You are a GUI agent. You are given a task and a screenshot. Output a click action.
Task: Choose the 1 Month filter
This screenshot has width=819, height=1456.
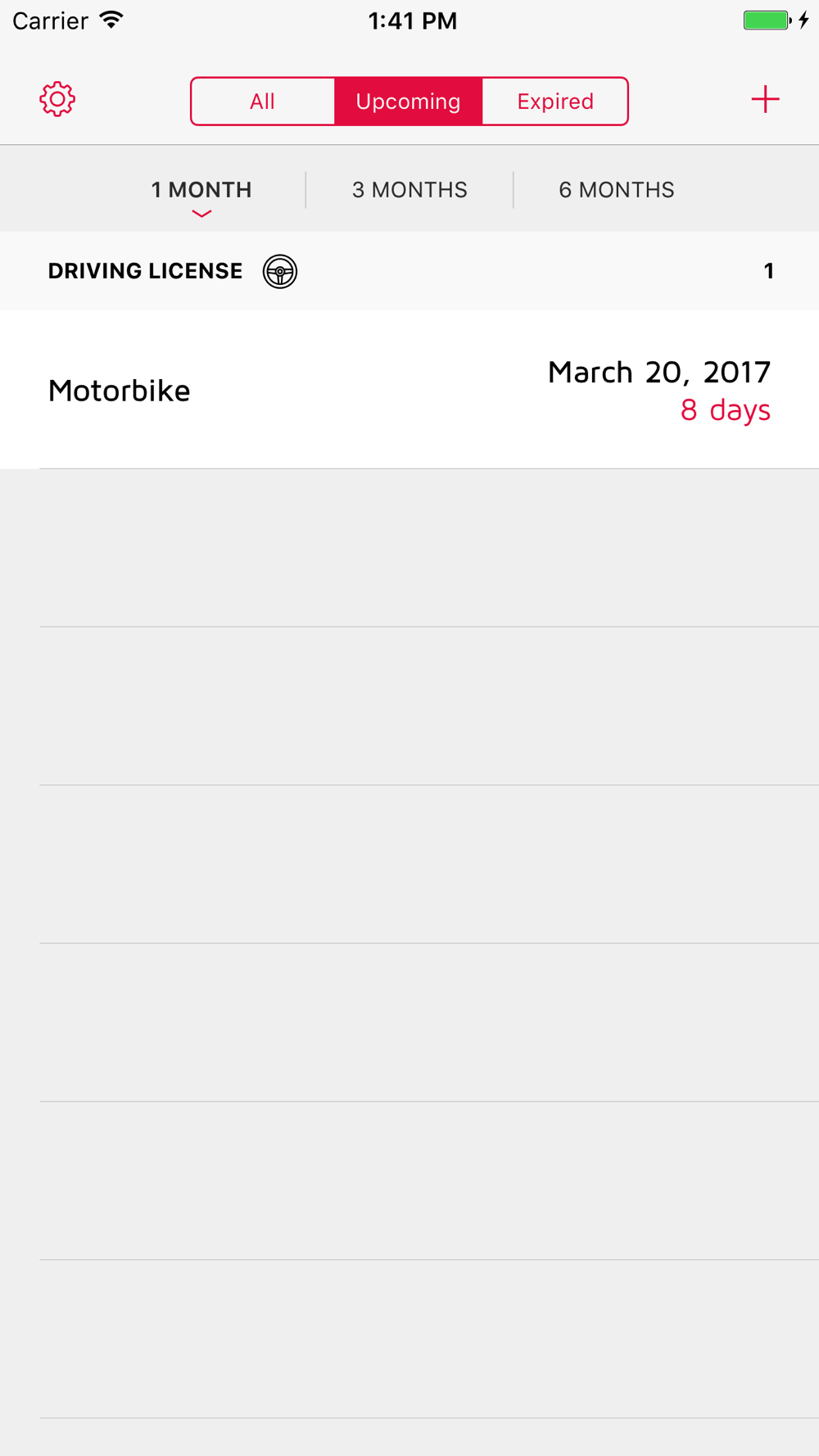pyautogui.click(x=201, y=190)
